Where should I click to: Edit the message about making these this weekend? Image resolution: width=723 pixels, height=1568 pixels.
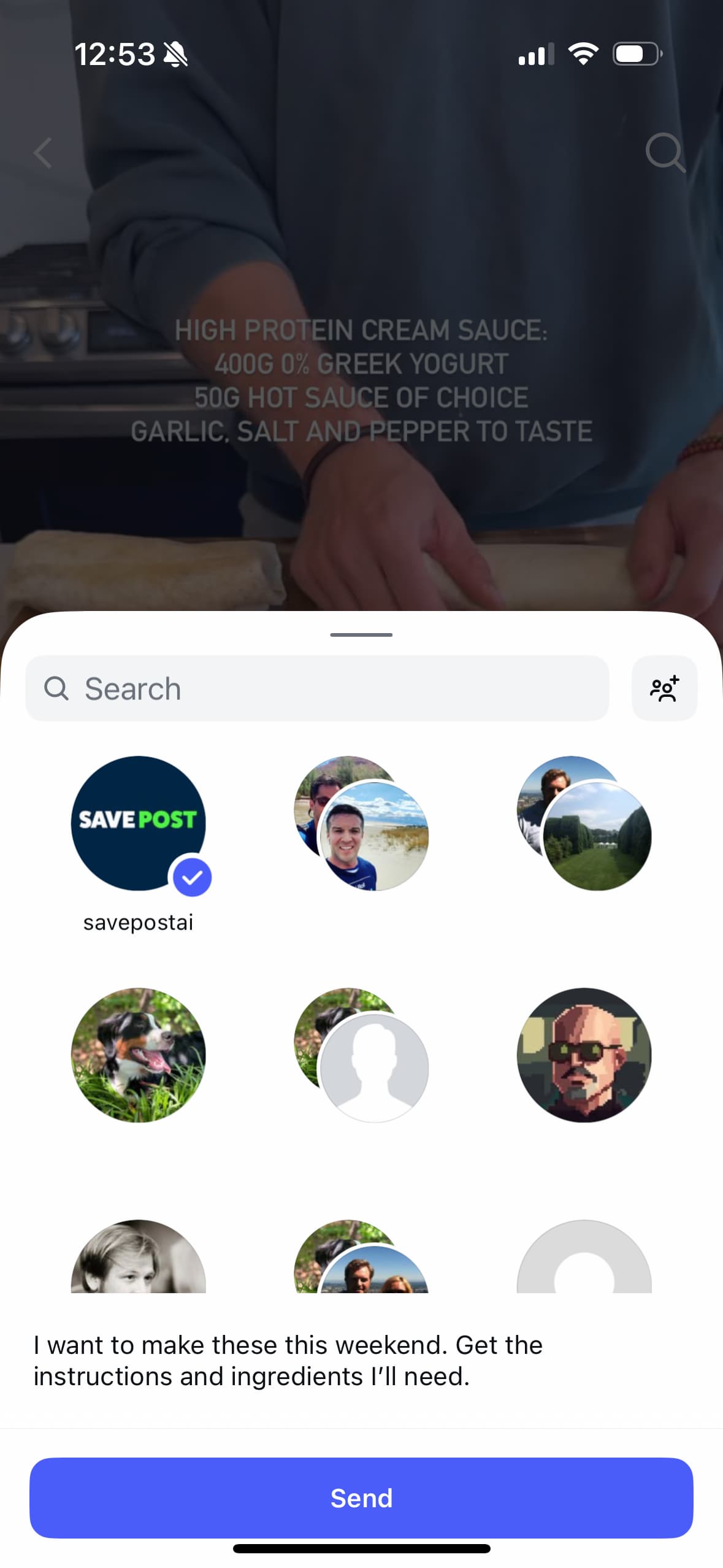(x=288, y=1360)
